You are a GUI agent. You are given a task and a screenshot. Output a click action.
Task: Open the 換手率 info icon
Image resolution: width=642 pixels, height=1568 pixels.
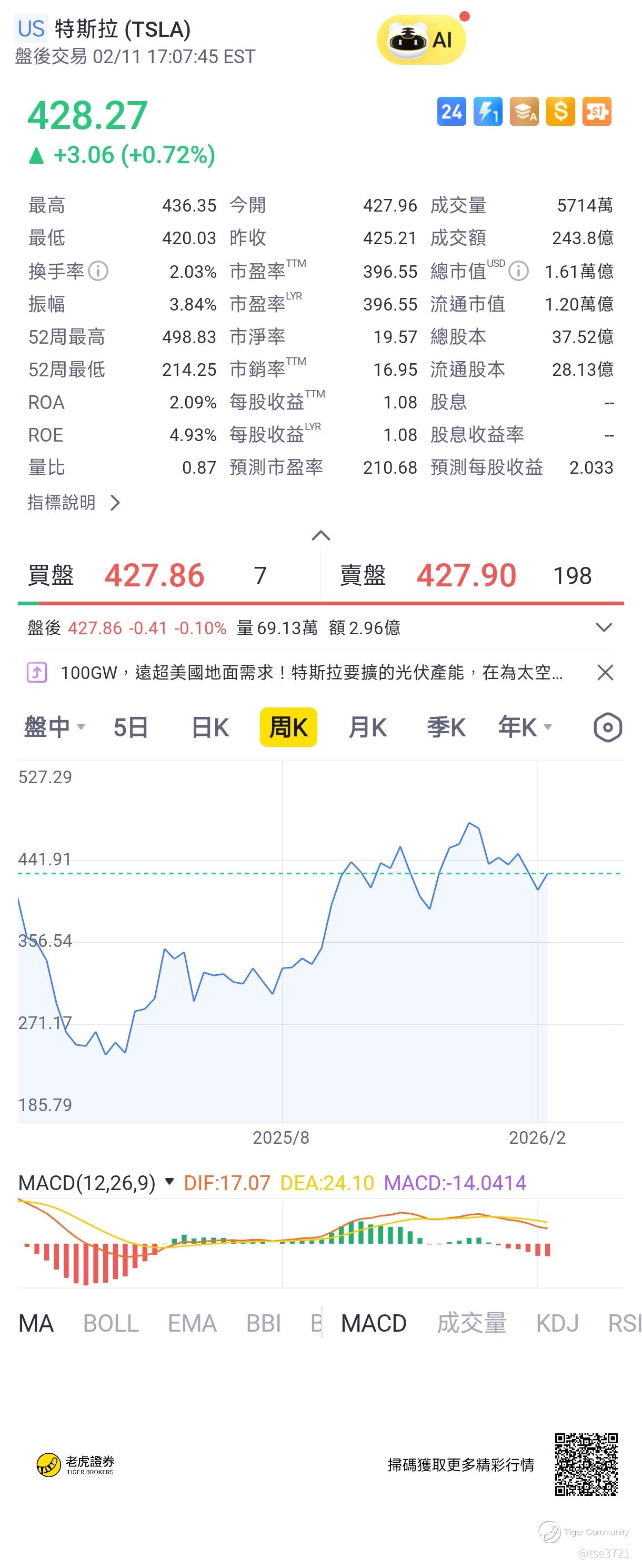(x=98, y=271)
